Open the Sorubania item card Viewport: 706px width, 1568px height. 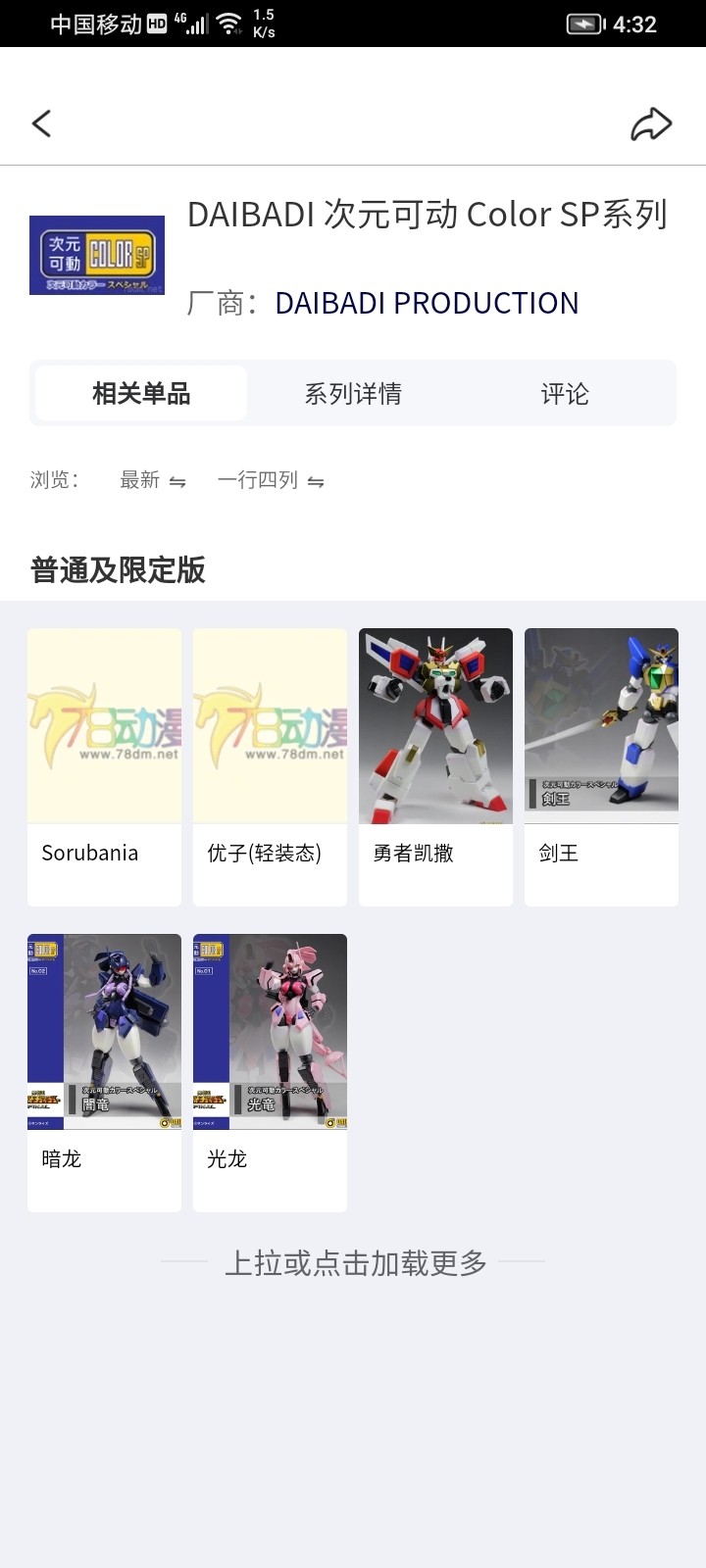[x=105, y=766]
